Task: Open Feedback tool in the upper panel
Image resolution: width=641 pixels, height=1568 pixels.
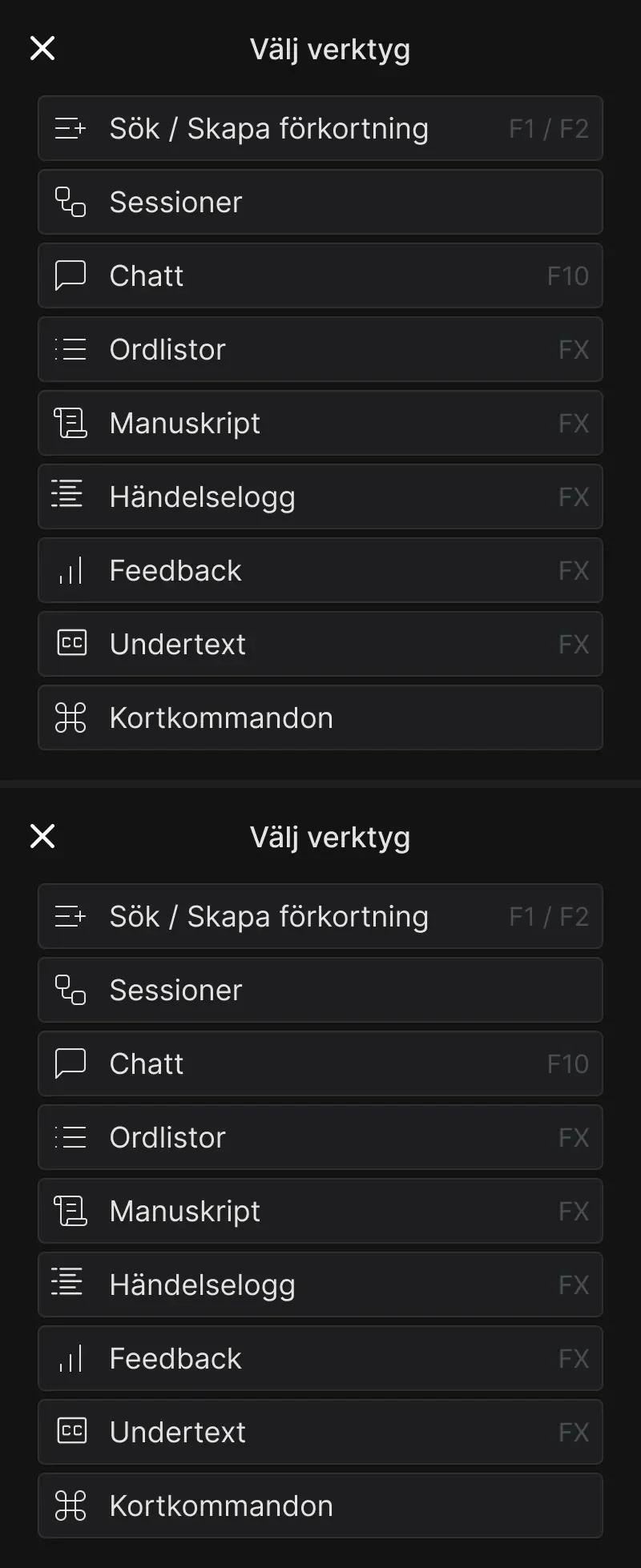Action: click(x=320, y=570)
